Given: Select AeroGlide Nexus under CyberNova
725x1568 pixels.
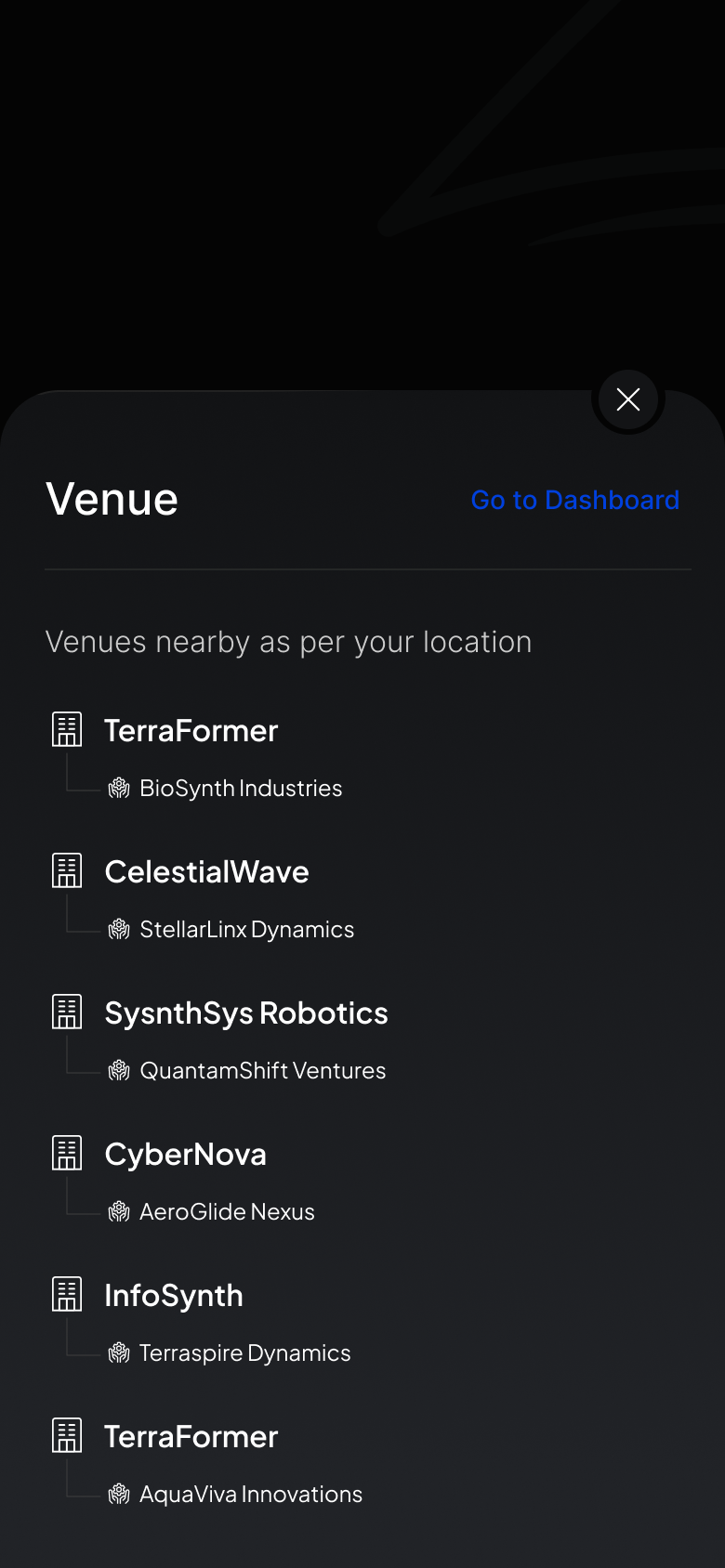Looking at the screenshot, I should pos(227,1211).
